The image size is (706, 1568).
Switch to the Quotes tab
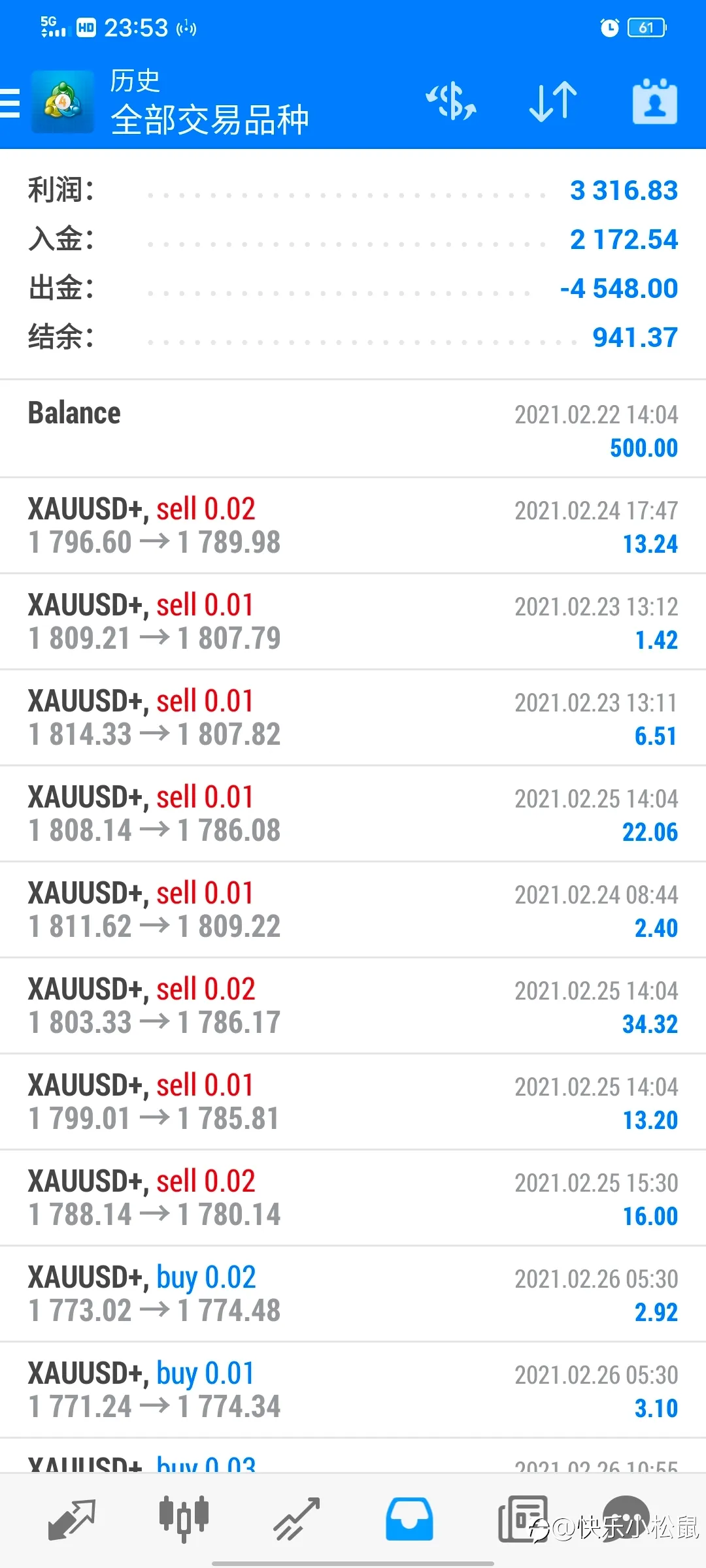tap(72, 1520)
